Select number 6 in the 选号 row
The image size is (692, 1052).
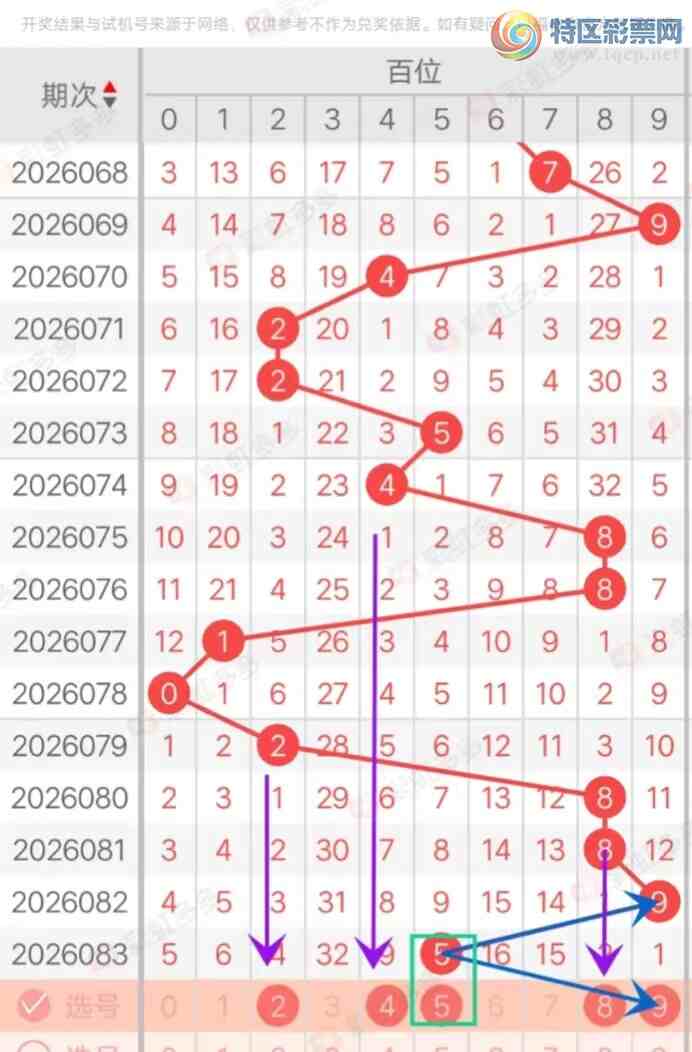tap(496, 1006)
